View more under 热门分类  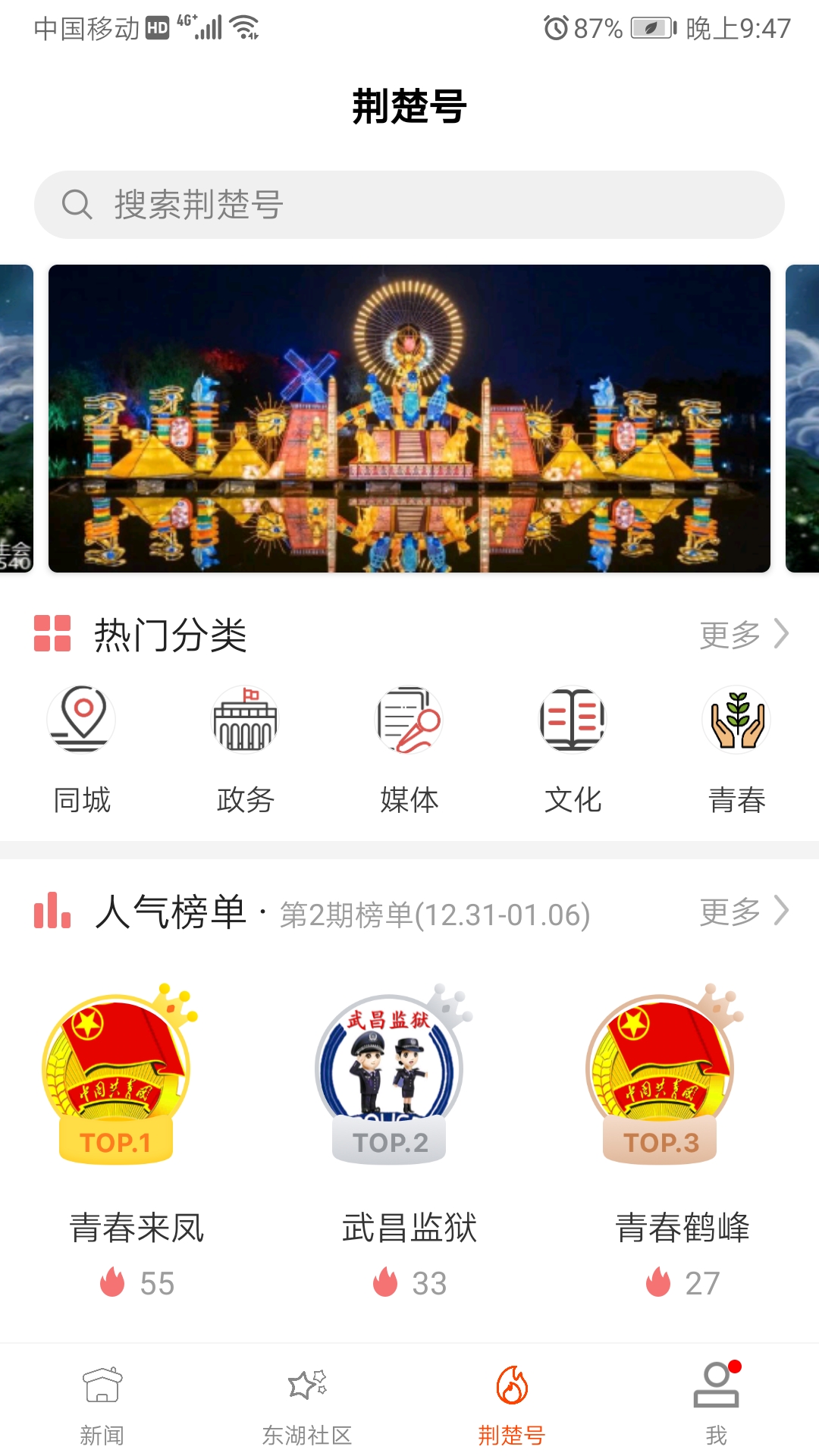pyautogui.click(x=743, y=634)
